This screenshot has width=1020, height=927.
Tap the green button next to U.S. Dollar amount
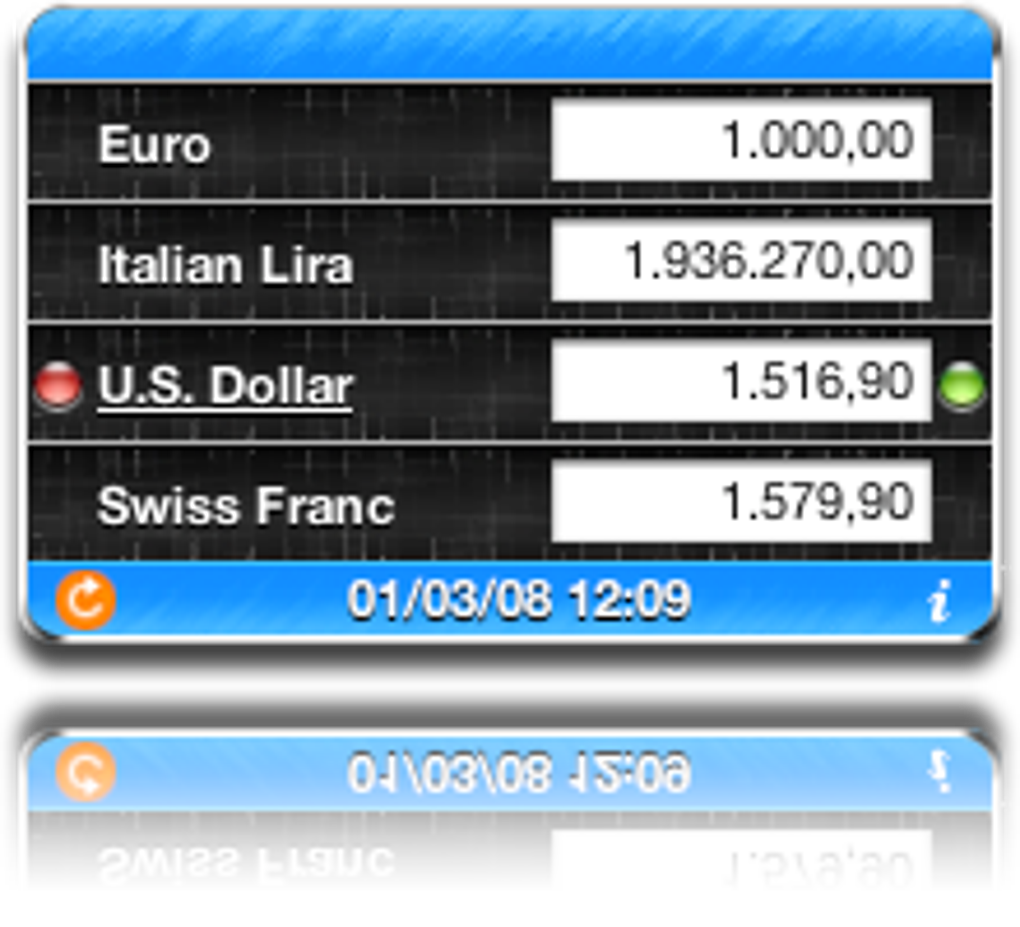(x=962, y=386)
